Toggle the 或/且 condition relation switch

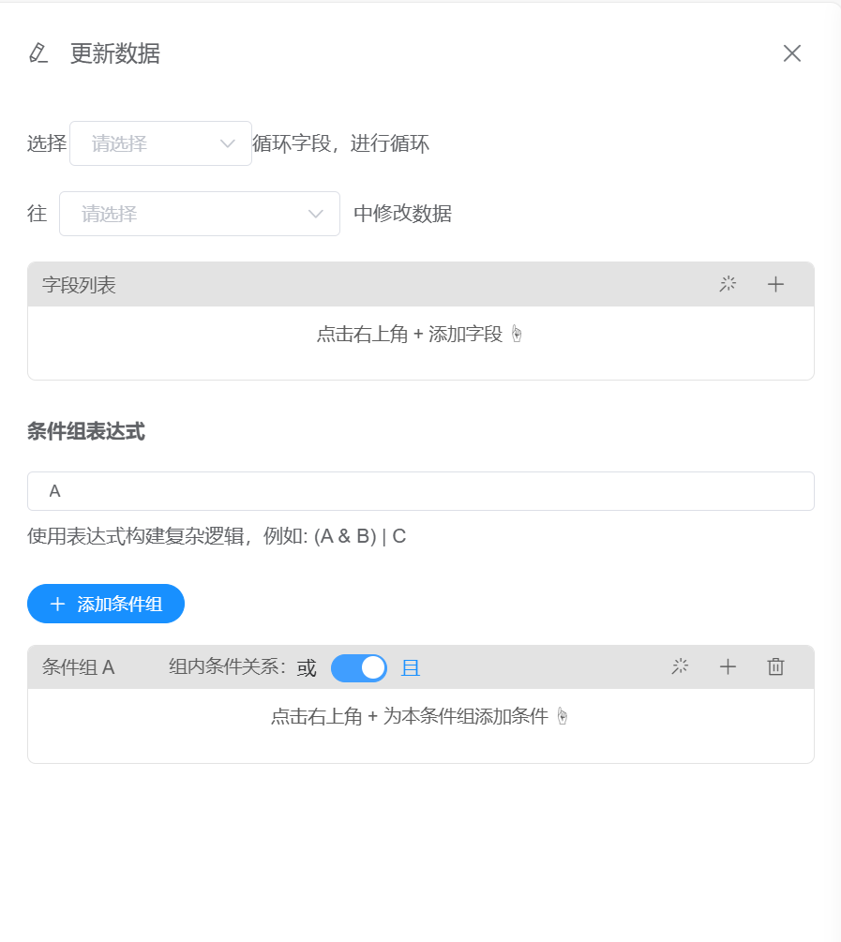[x=359, y=668]
